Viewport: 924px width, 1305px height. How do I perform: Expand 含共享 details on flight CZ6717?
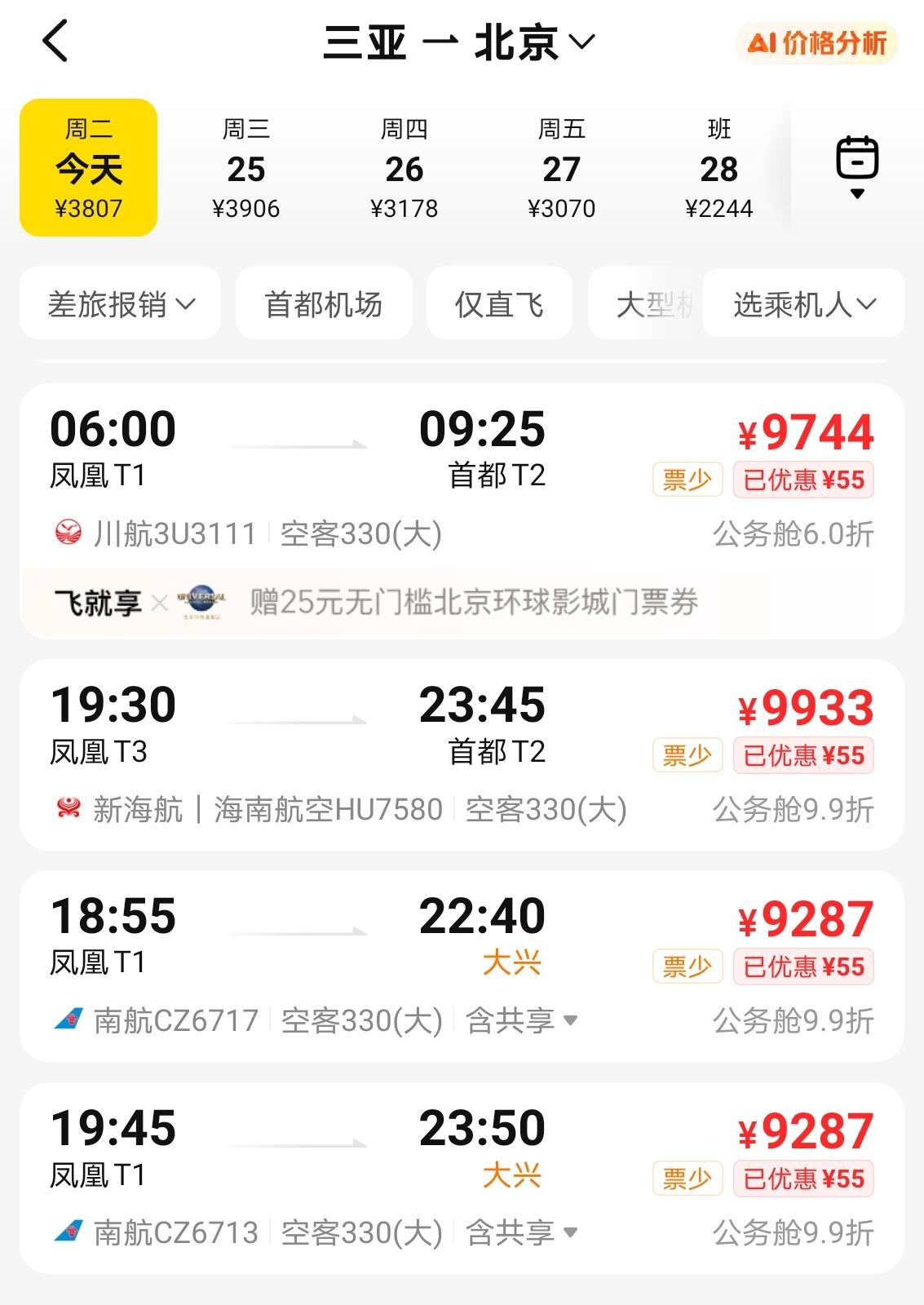coord(522,1020)
